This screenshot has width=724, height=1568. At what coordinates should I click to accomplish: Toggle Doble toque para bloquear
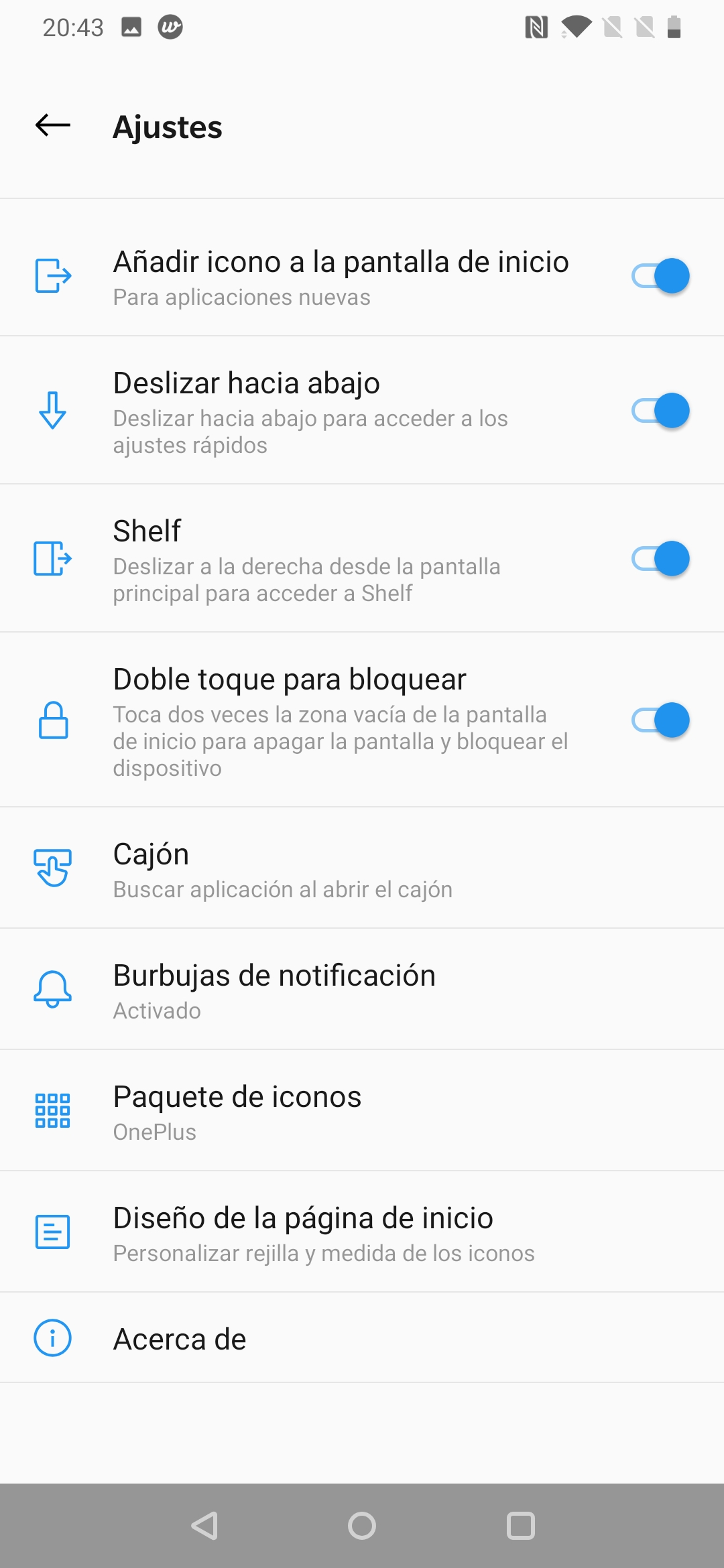click(x=660, y=720)
